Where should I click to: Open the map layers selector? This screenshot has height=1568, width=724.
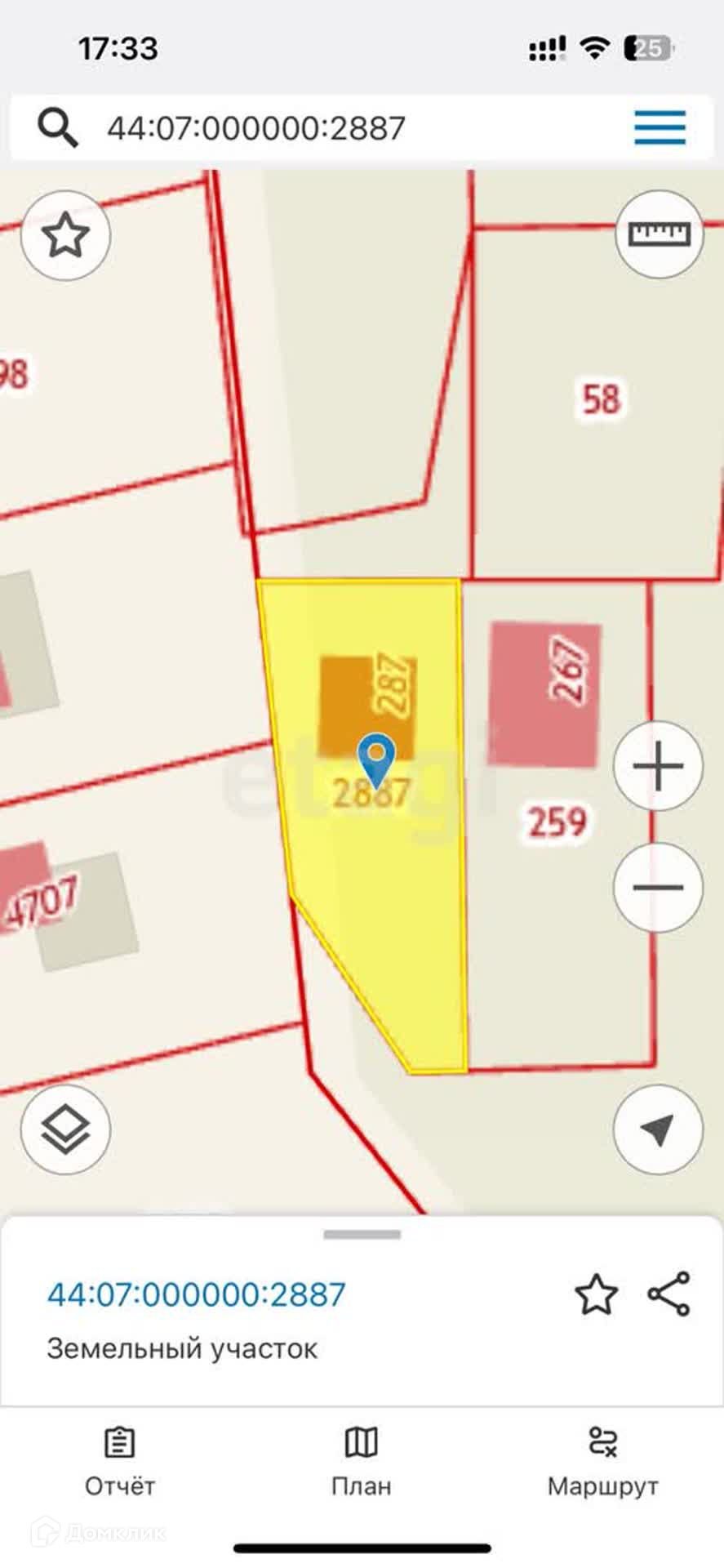[65, 1129]
